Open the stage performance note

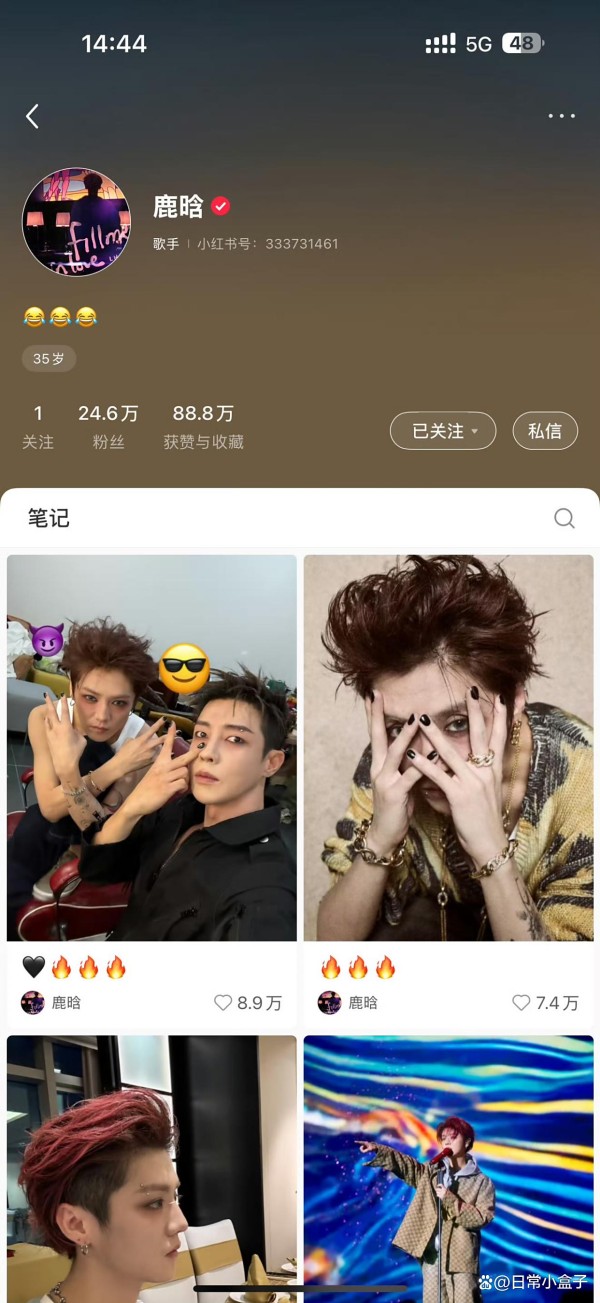coord(449,1169)
